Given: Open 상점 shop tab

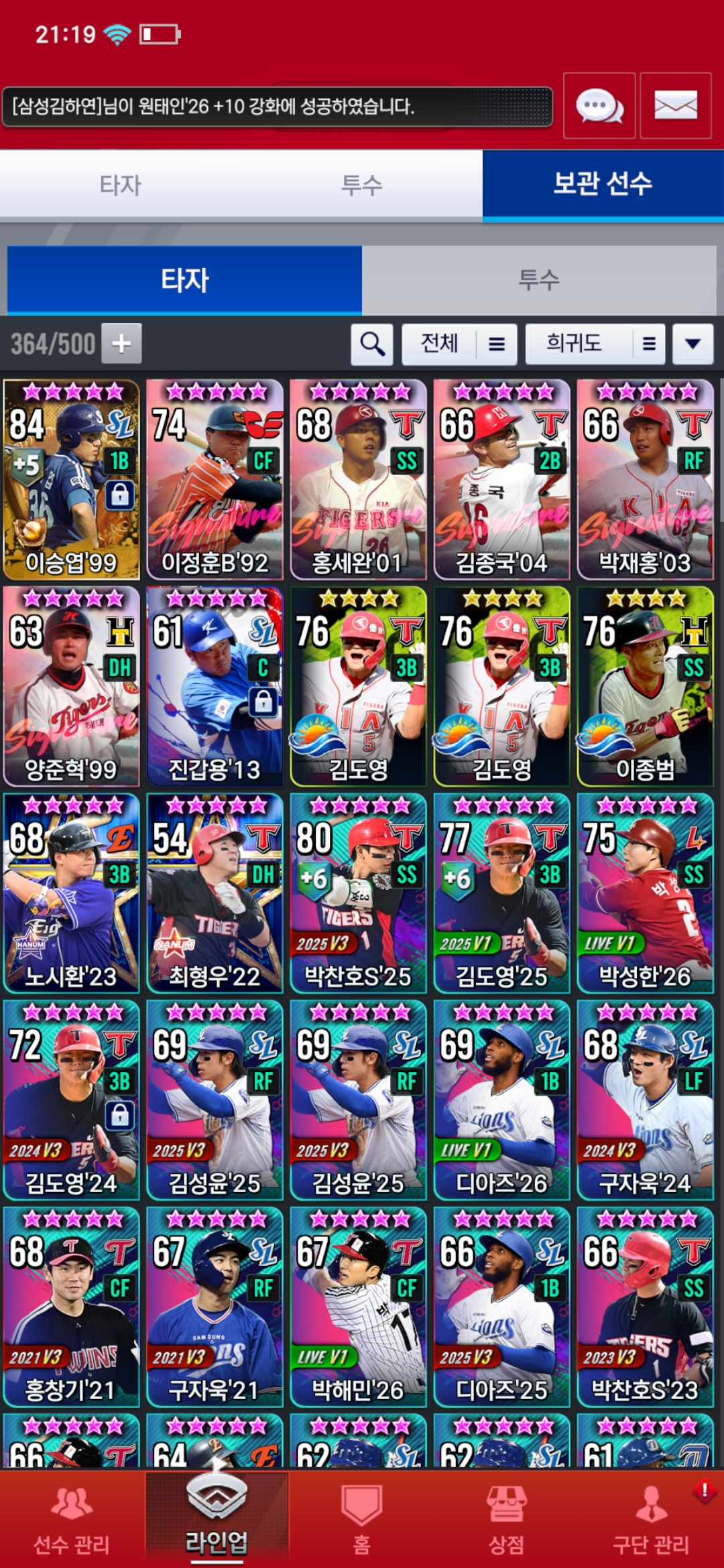Looking at the screenshot, I should click(x=506, y=1520).
